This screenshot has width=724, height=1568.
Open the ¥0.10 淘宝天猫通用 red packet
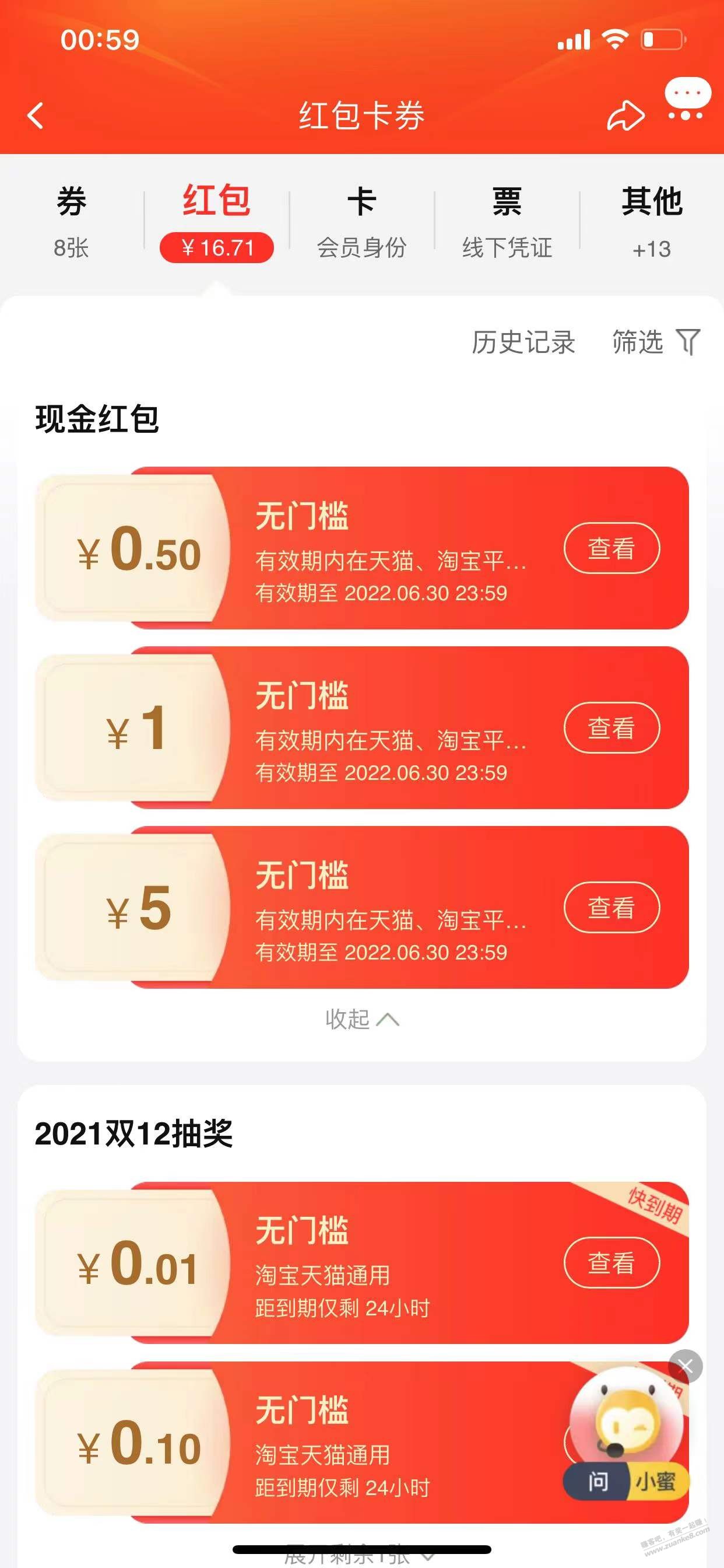coord(365,1443)
